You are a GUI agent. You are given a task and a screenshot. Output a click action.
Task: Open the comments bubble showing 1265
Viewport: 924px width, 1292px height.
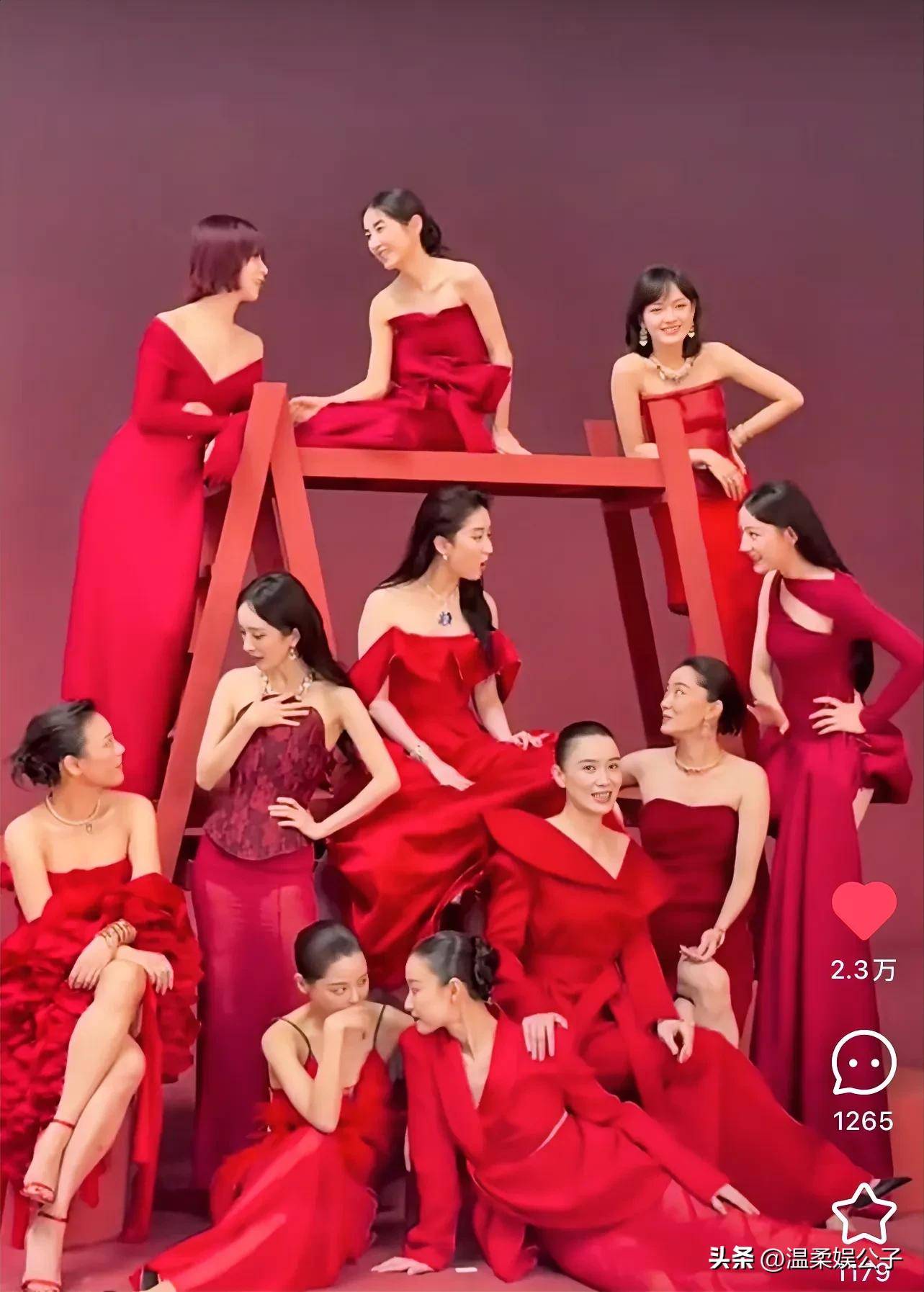click(864, 1062)
